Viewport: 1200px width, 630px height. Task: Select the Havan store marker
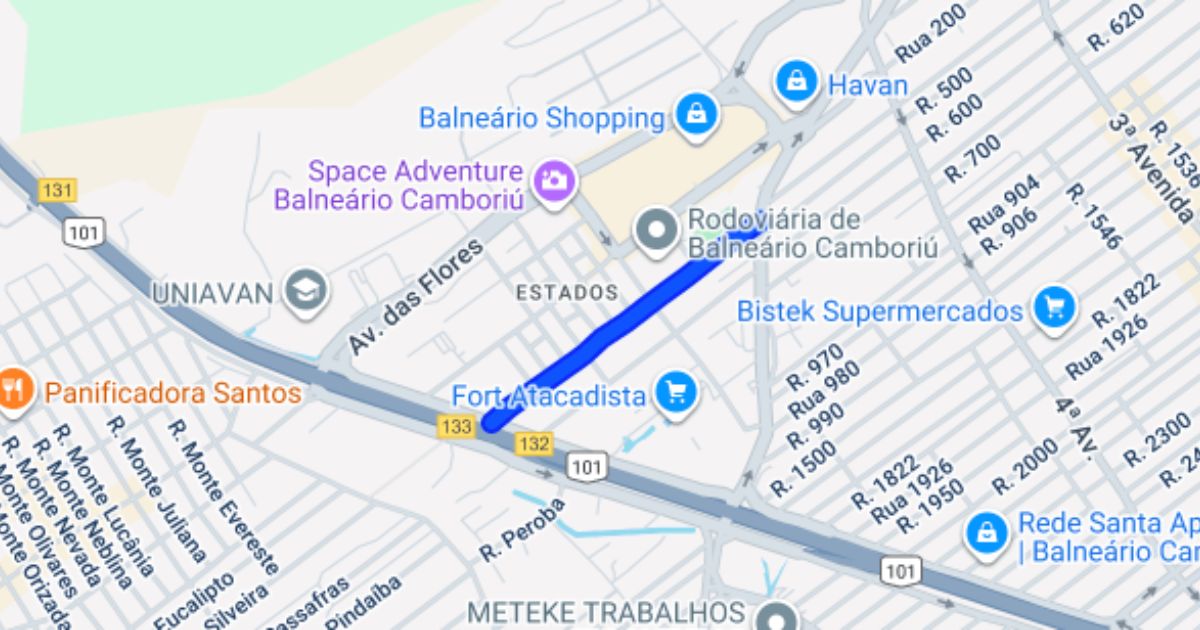point(797,82)
